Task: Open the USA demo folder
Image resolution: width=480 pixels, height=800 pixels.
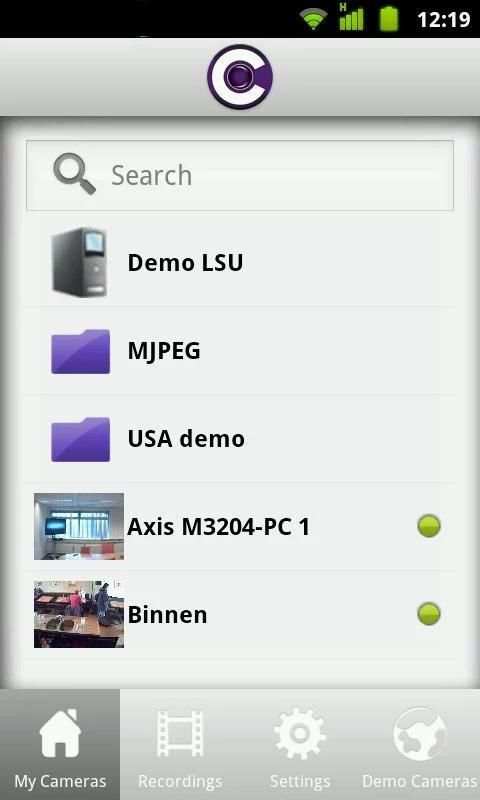Action: pos(240,439)
